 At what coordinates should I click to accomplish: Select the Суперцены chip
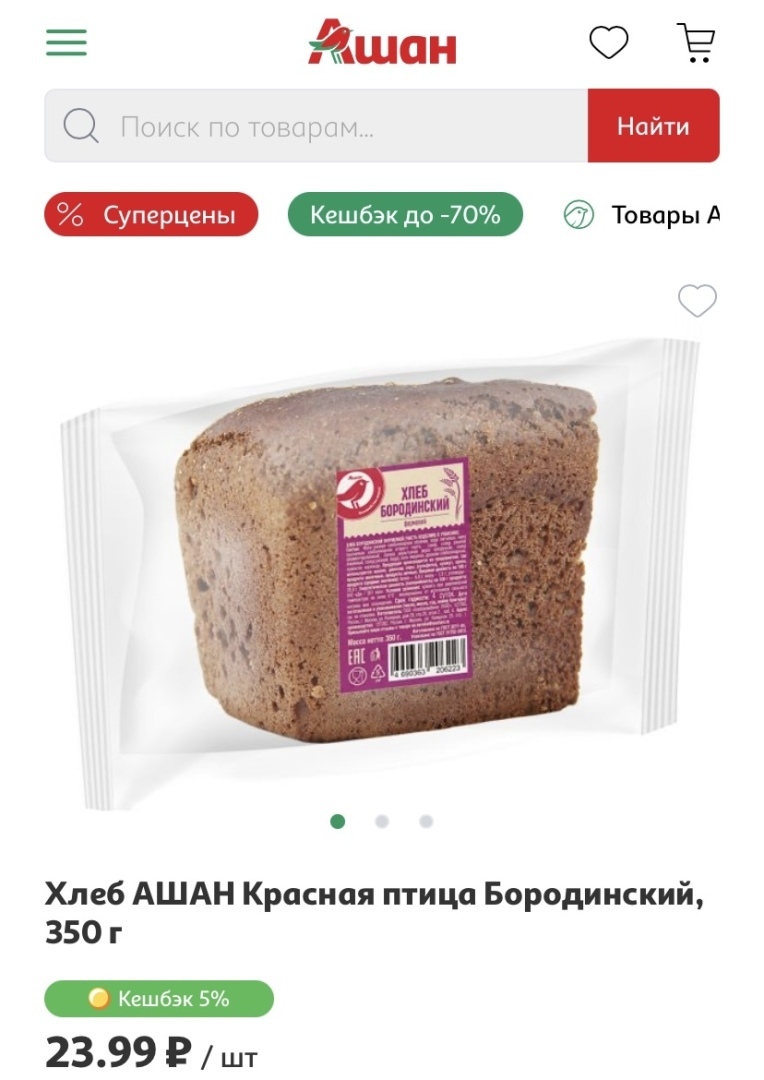pyautogui.click(x=151, y=214)
